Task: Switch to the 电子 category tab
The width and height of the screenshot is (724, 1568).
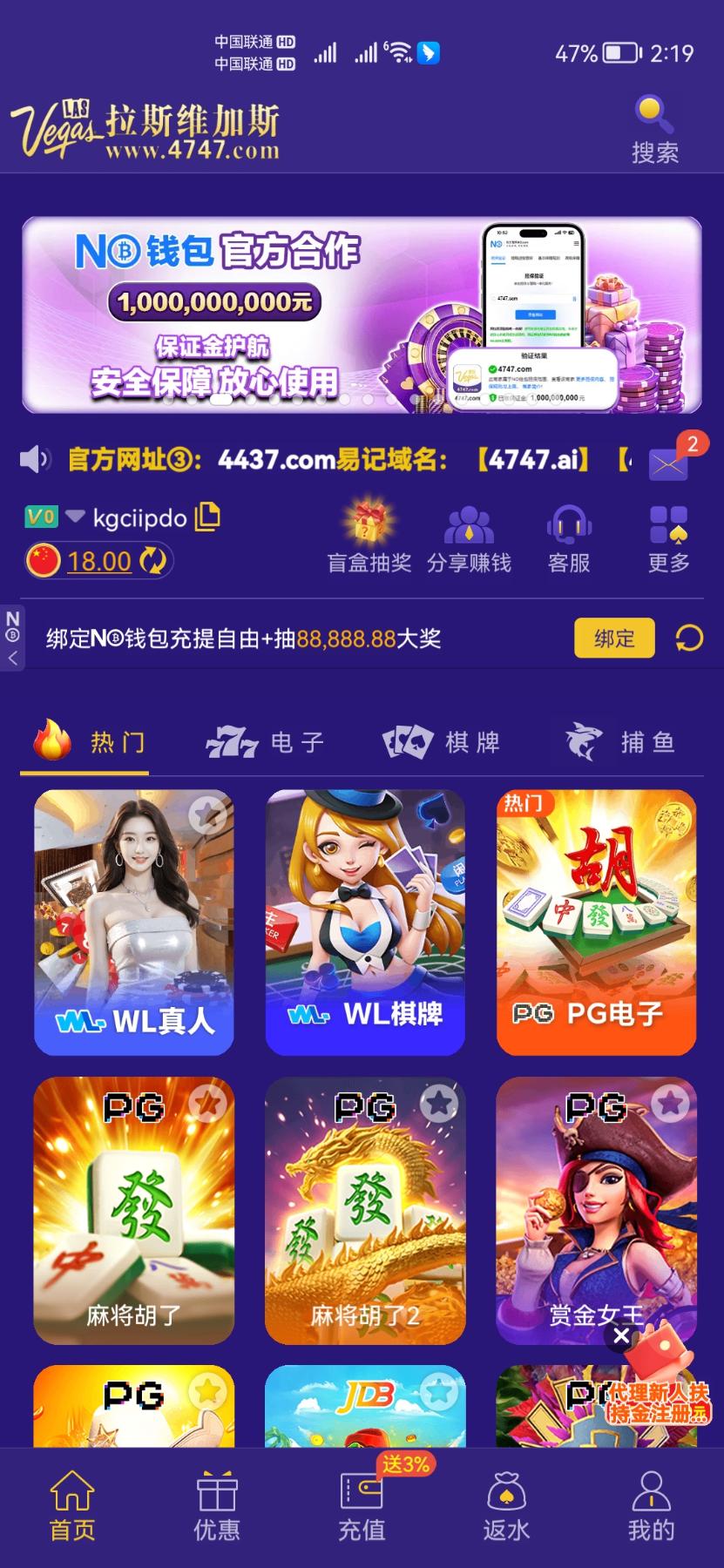Action: tap(267, 742)
